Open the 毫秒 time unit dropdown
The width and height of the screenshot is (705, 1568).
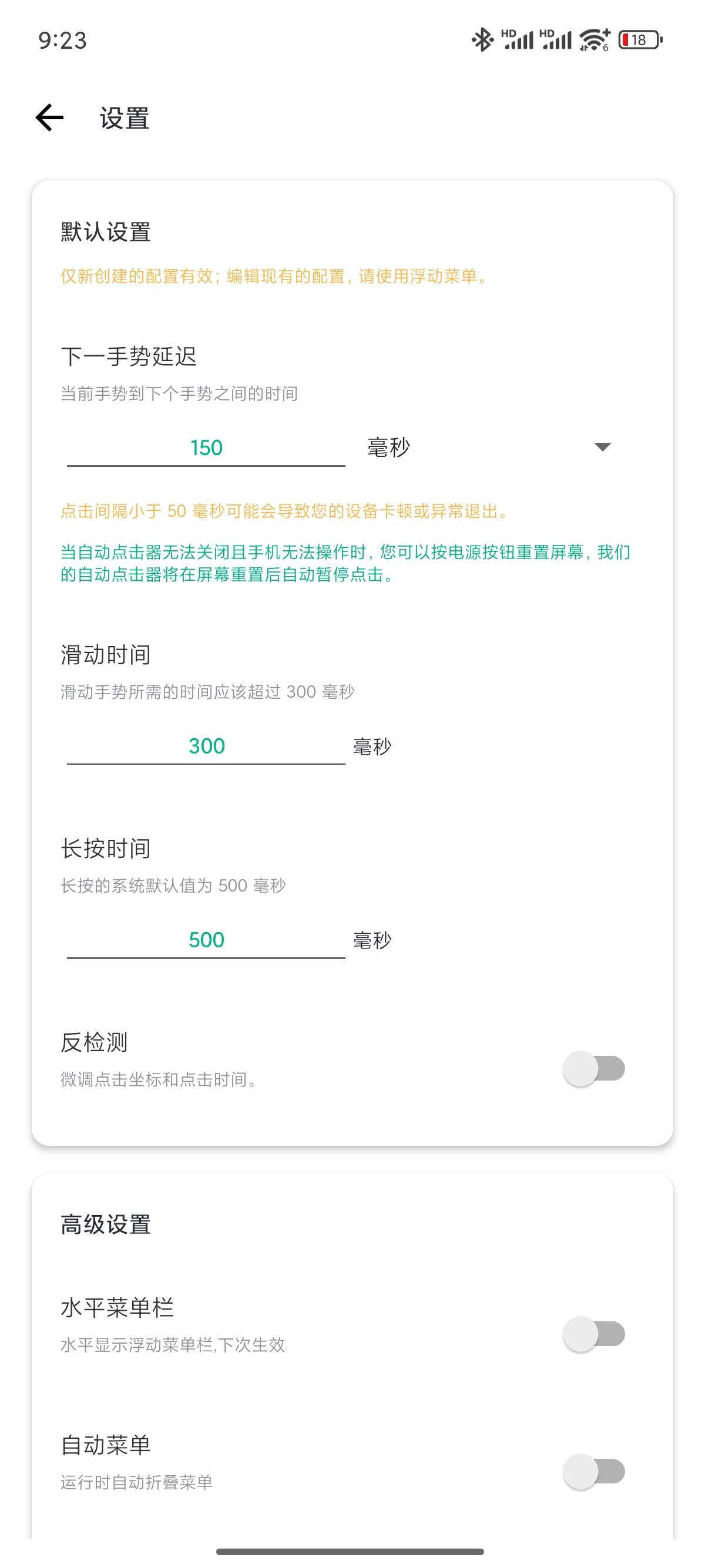coord(489,448)
